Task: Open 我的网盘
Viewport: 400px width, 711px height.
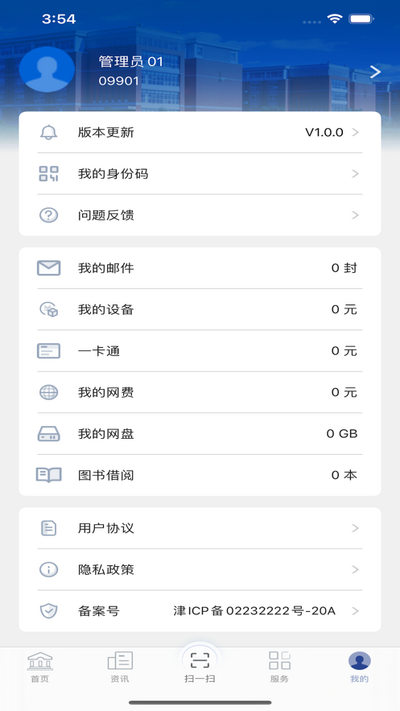Action: pos(200,434)
